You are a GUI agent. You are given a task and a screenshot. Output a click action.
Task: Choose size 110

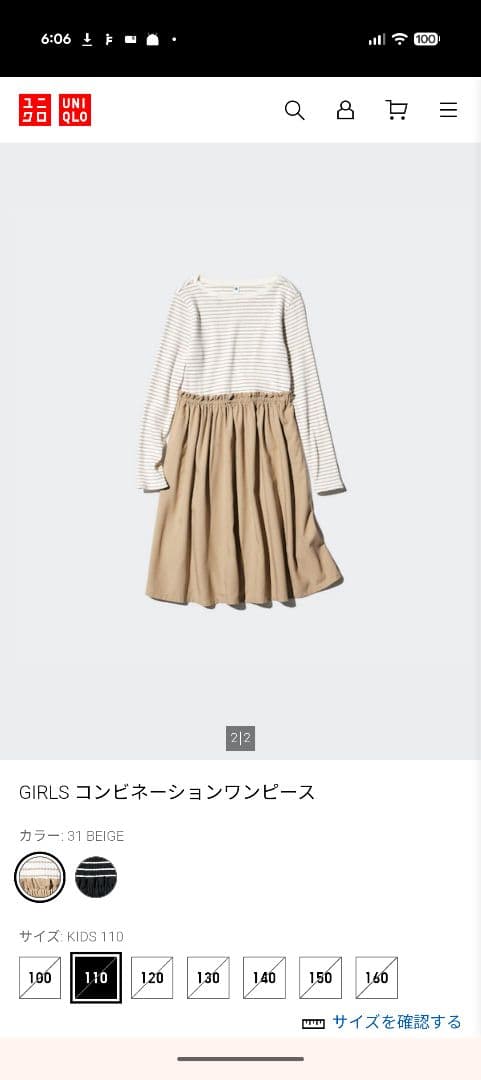pyautogui.click(x=96, y=977)
